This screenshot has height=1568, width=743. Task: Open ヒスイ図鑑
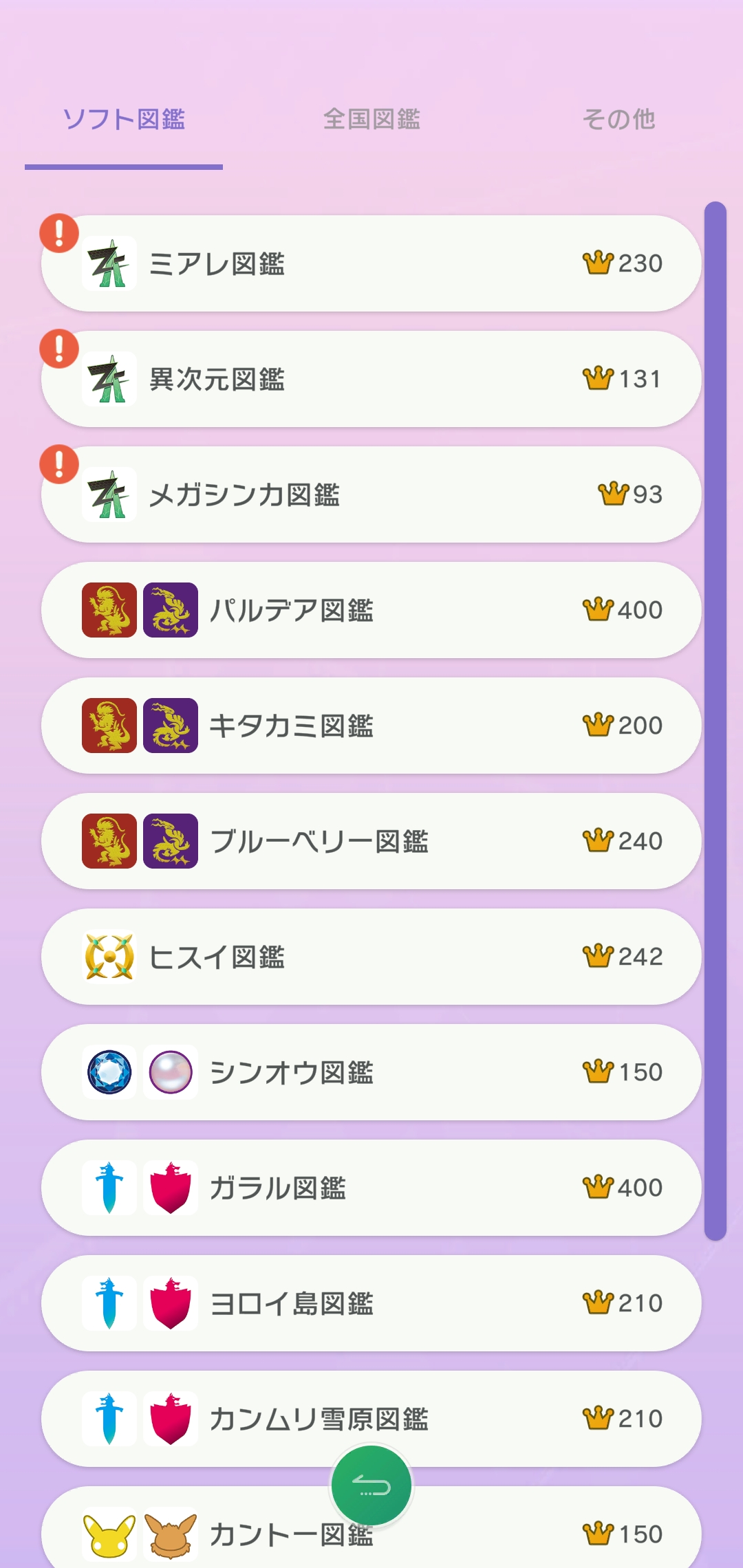[371, 957]
